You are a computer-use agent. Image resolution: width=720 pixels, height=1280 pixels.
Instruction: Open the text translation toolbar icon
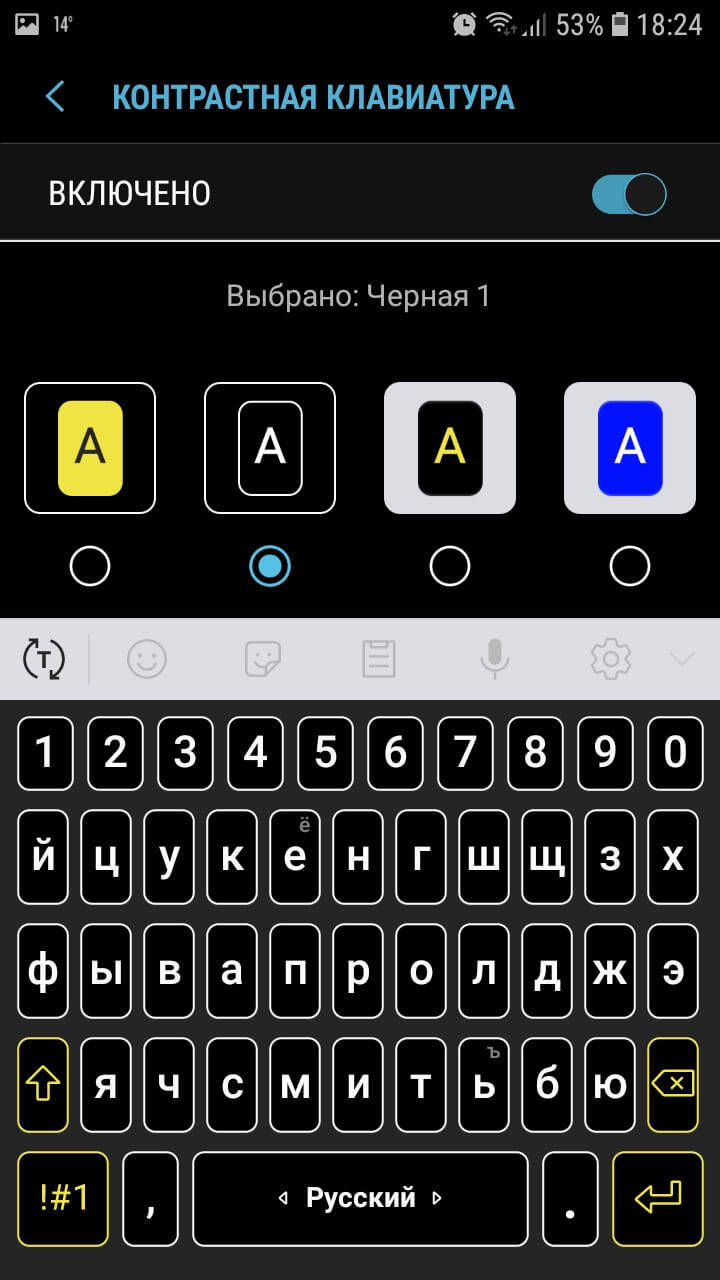point(43,659)
